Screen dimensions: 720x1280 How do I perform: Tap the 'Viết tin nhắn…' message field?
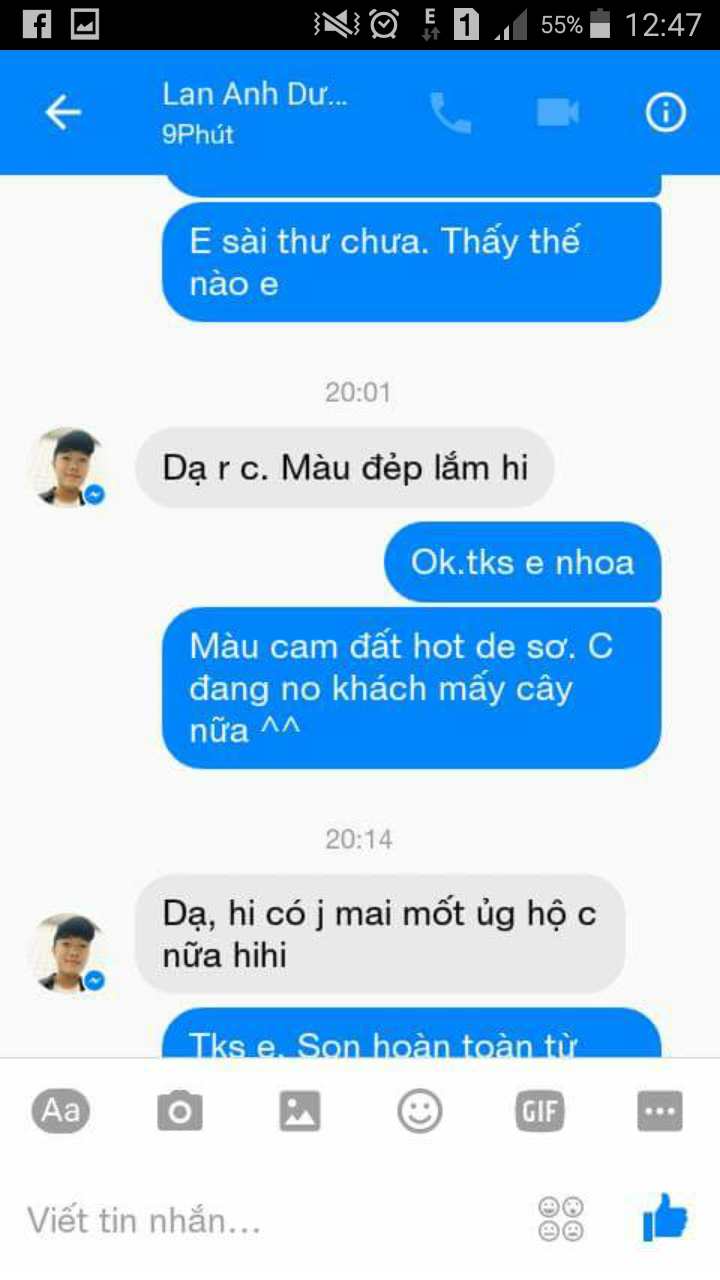tap(270, 1220)
